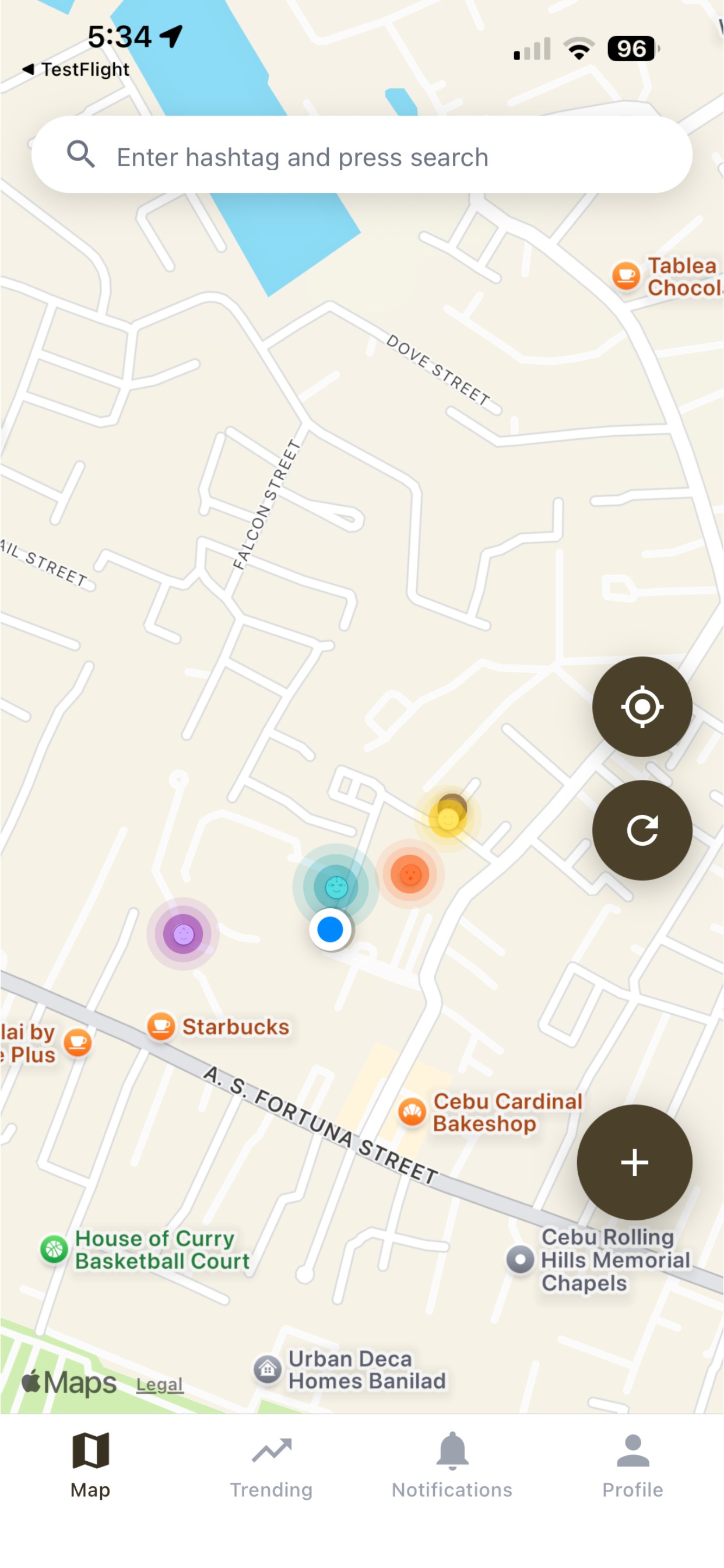This screenshot has height=1568, width=724.
Task: Open the Cebu Cardinal Bakeshop marker
Action: click(x=413, y=1110)
